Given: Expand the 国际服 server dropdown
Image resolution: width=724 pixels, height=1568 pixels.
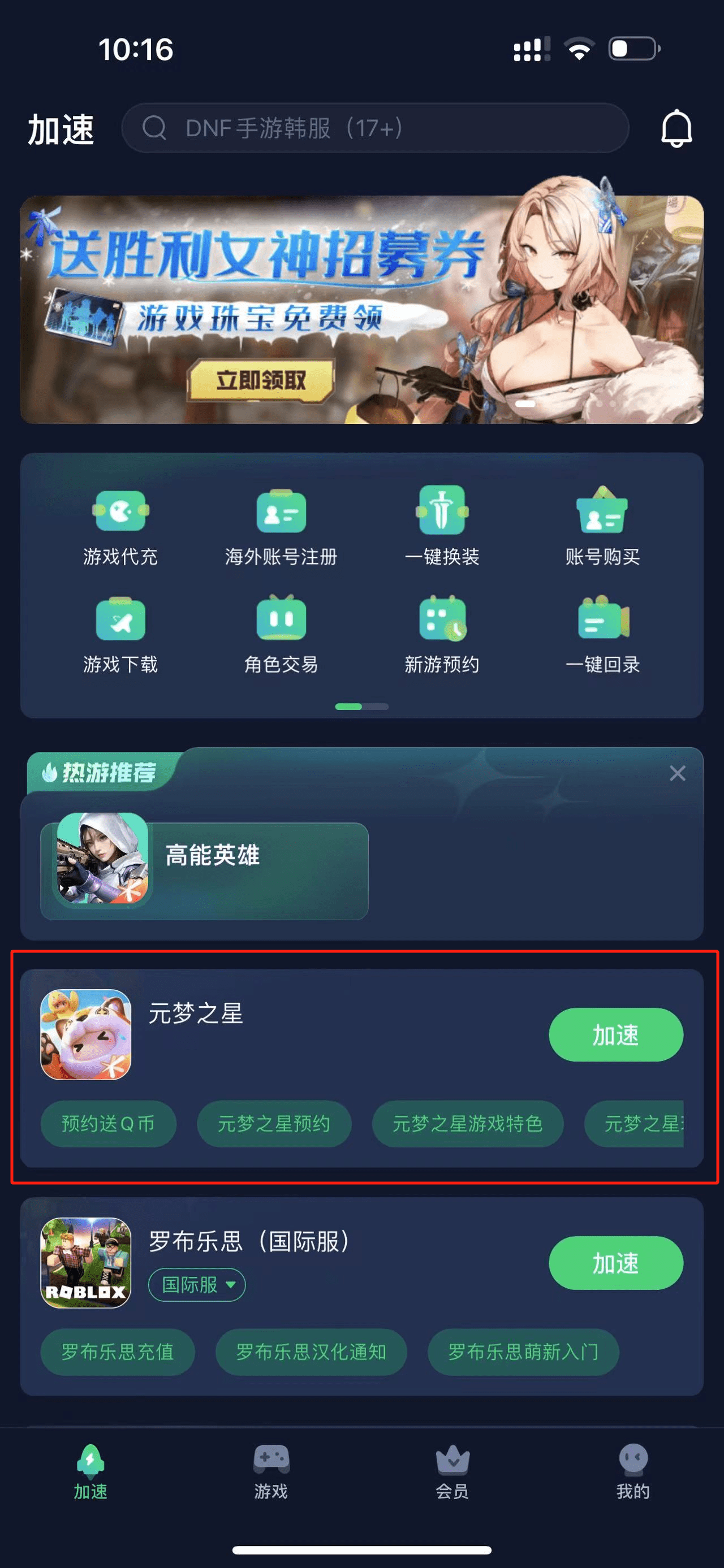Looking at the screenshot, I should coord(197,1285).
